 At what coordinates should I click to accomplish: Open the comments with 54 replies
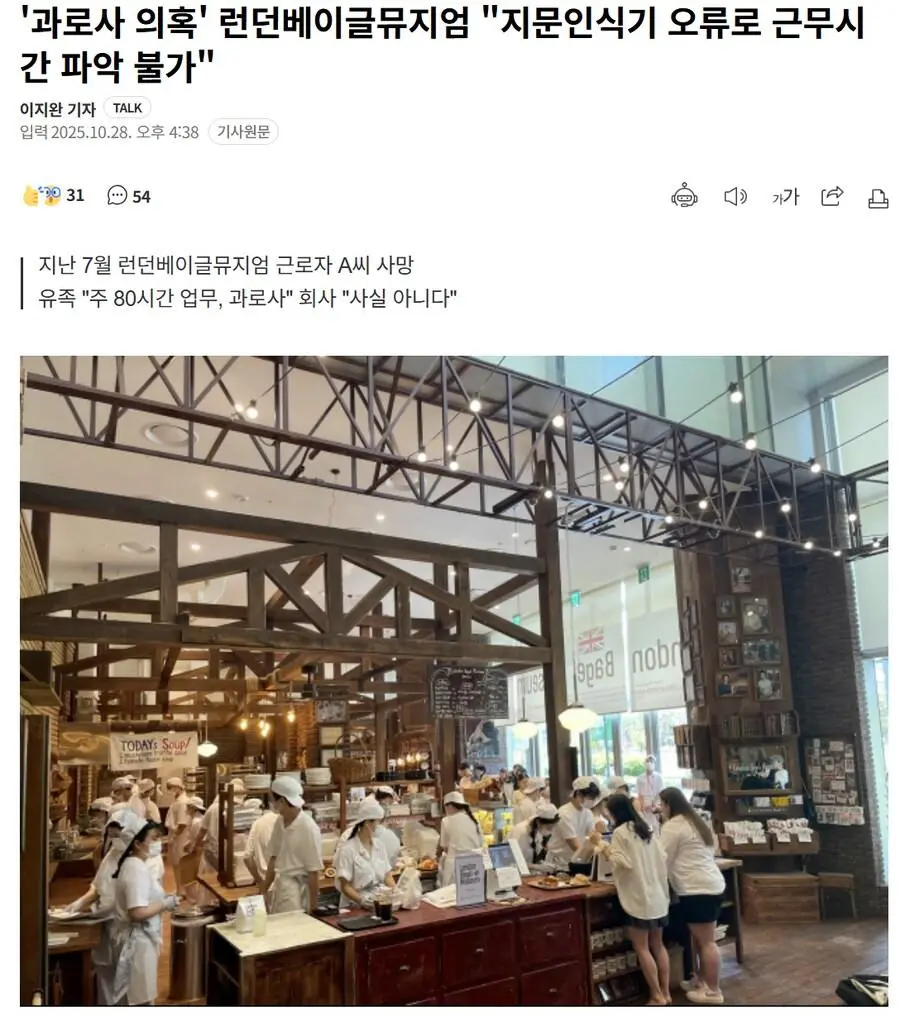129,196
